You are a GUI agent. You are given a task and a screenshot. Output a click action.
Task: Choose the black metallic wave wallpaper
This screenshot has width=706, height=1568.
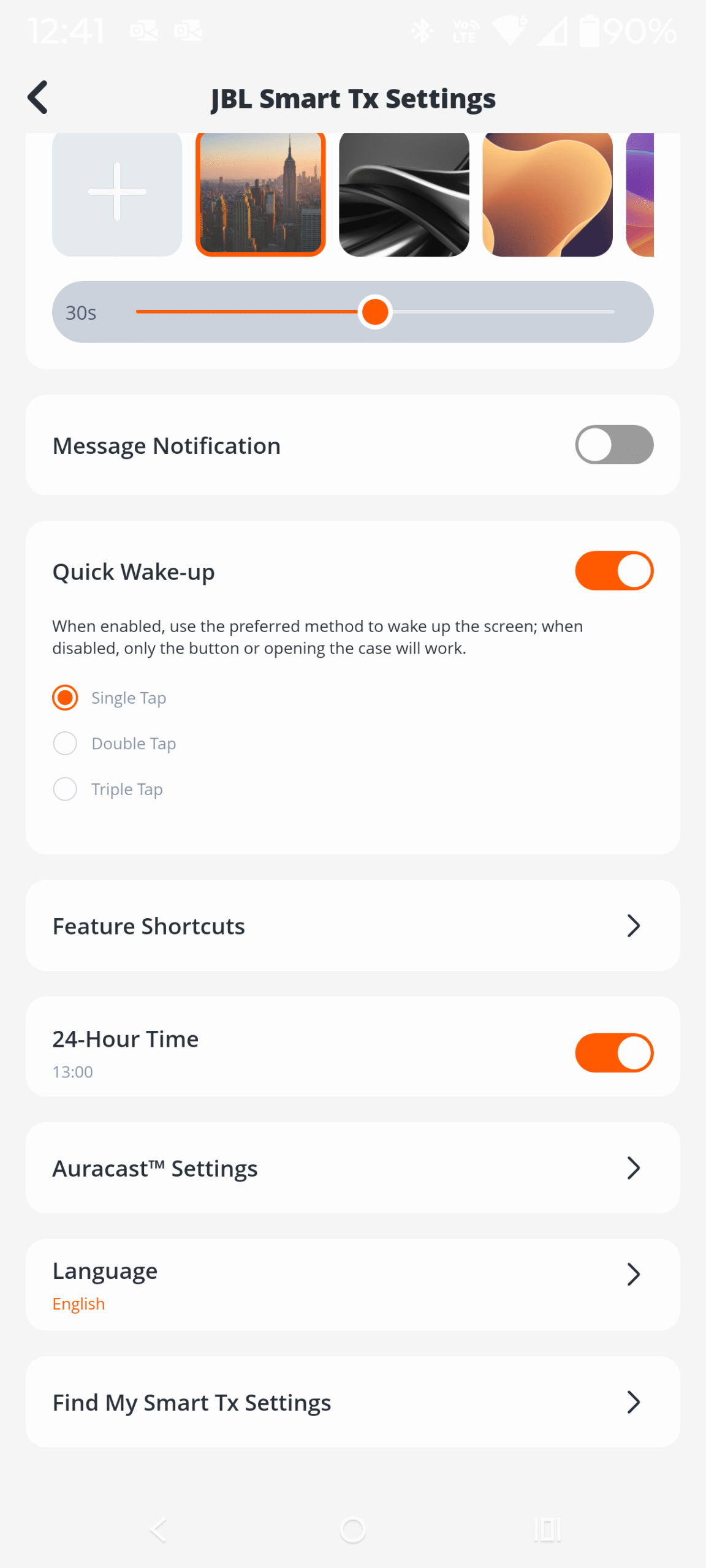[x=404, y=193]
